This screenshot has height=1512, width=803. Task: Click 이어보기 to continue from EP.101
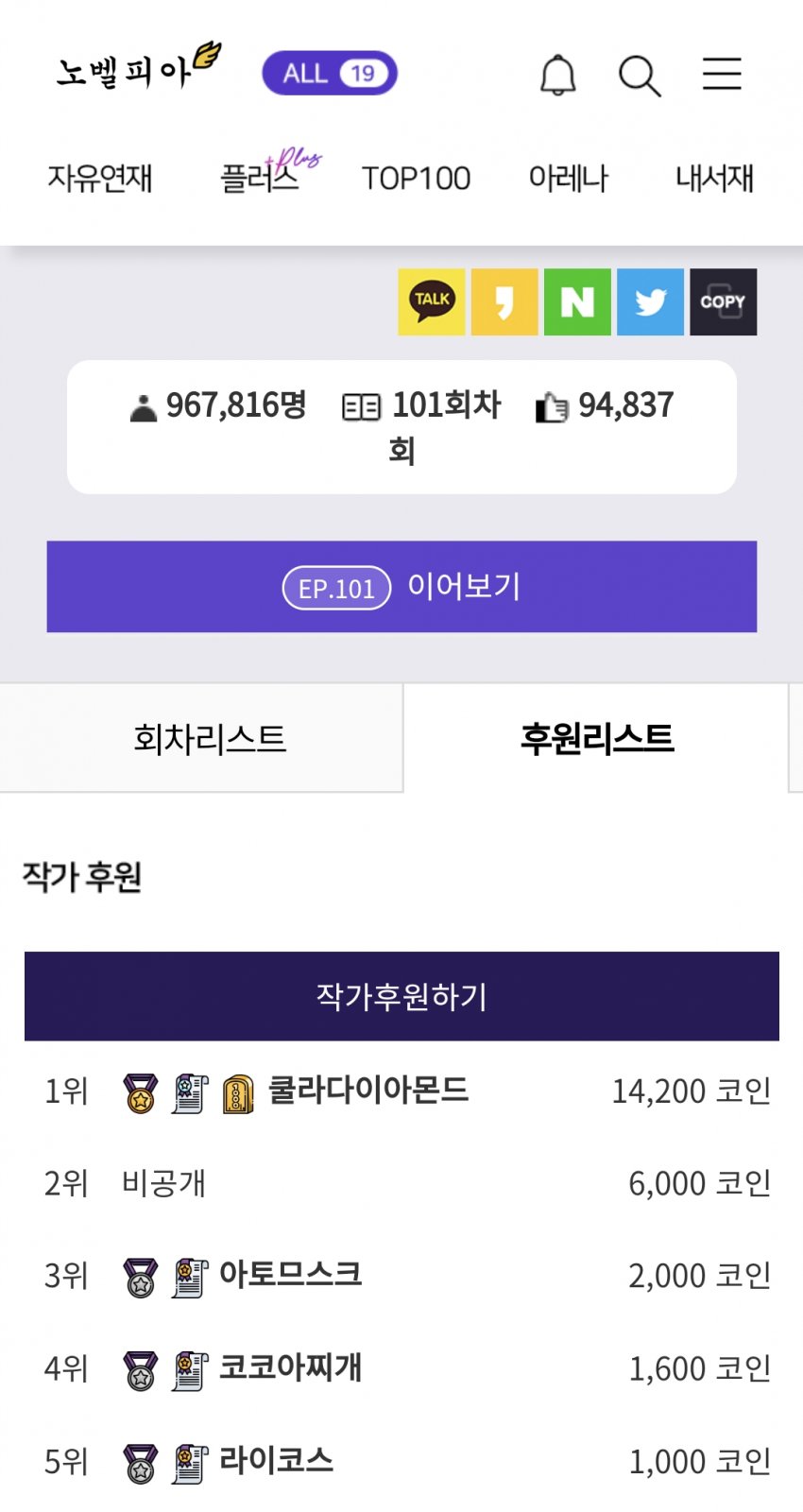coord(401,587)
